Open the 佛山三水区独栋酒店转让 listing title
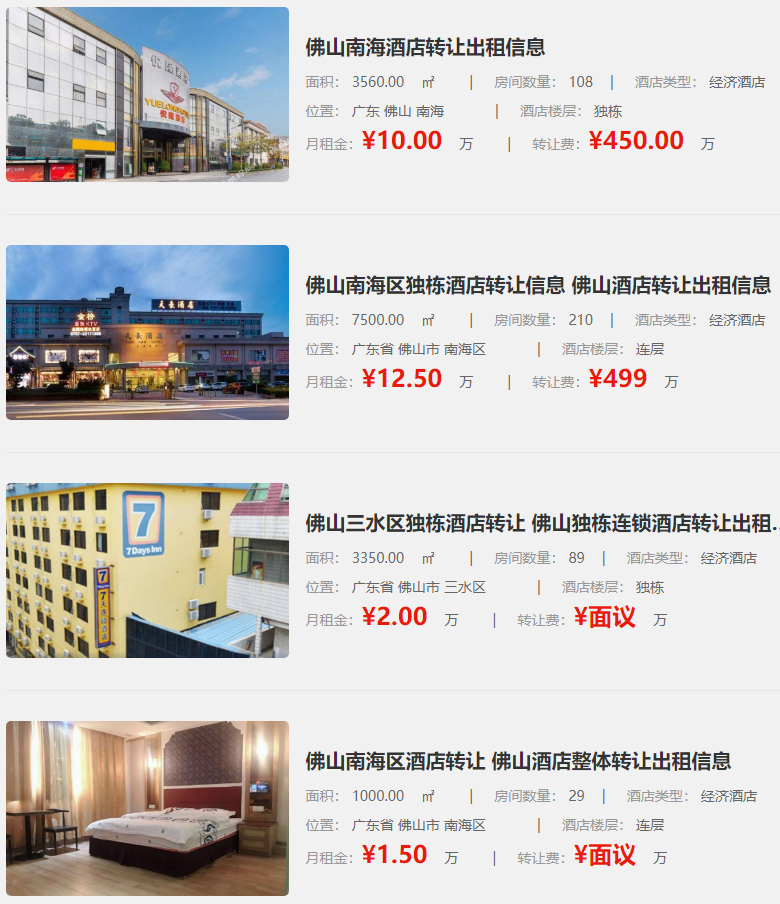The width and height of the screenshot is (780, 904). pyautogui.click(x=541, y=523)
